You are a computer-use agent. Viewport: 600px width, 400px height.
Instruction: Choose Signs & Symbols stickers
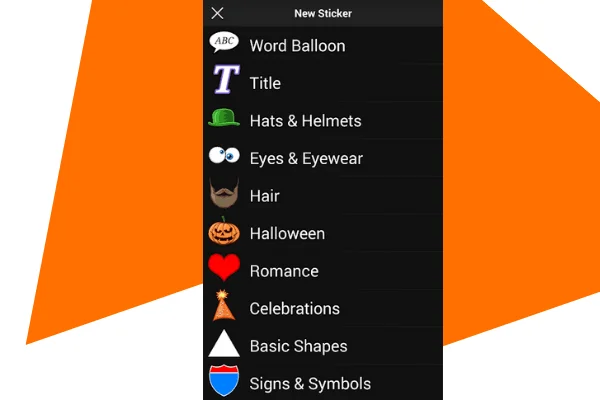pyautogui.click(x=310, y=383)
